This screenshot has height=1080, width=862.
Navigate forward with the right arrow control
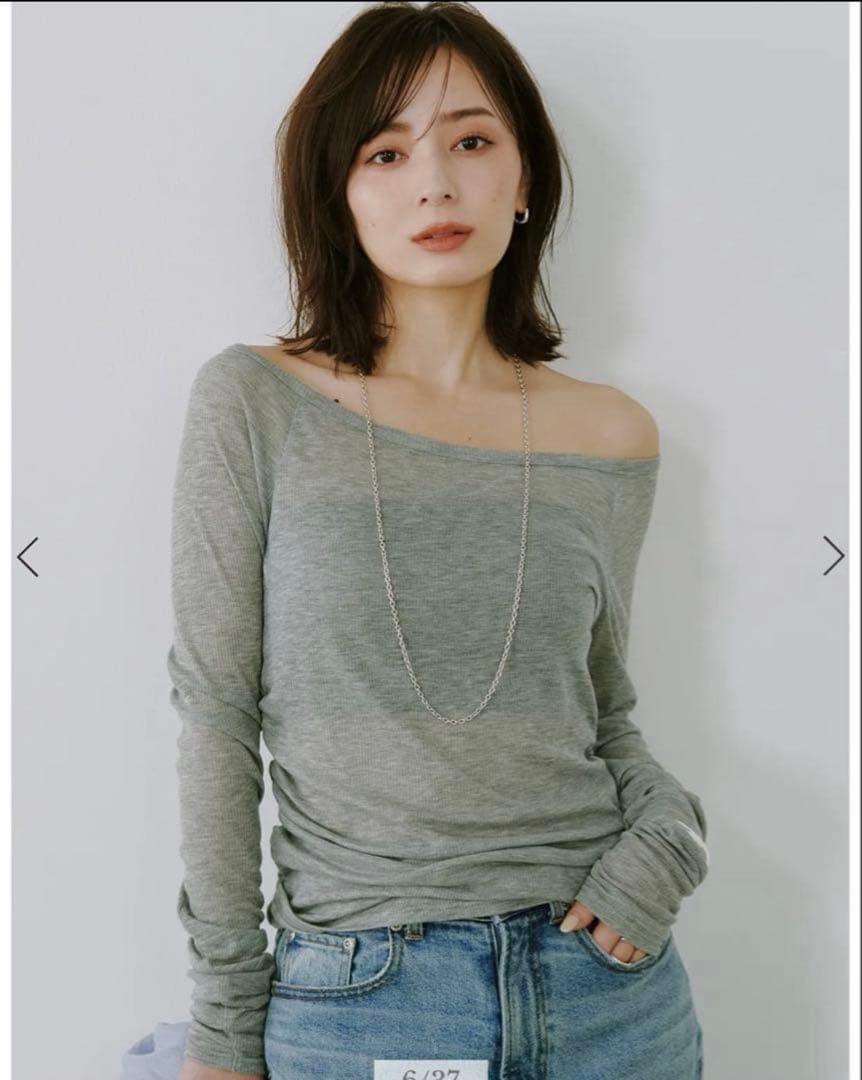coord(832,557)
